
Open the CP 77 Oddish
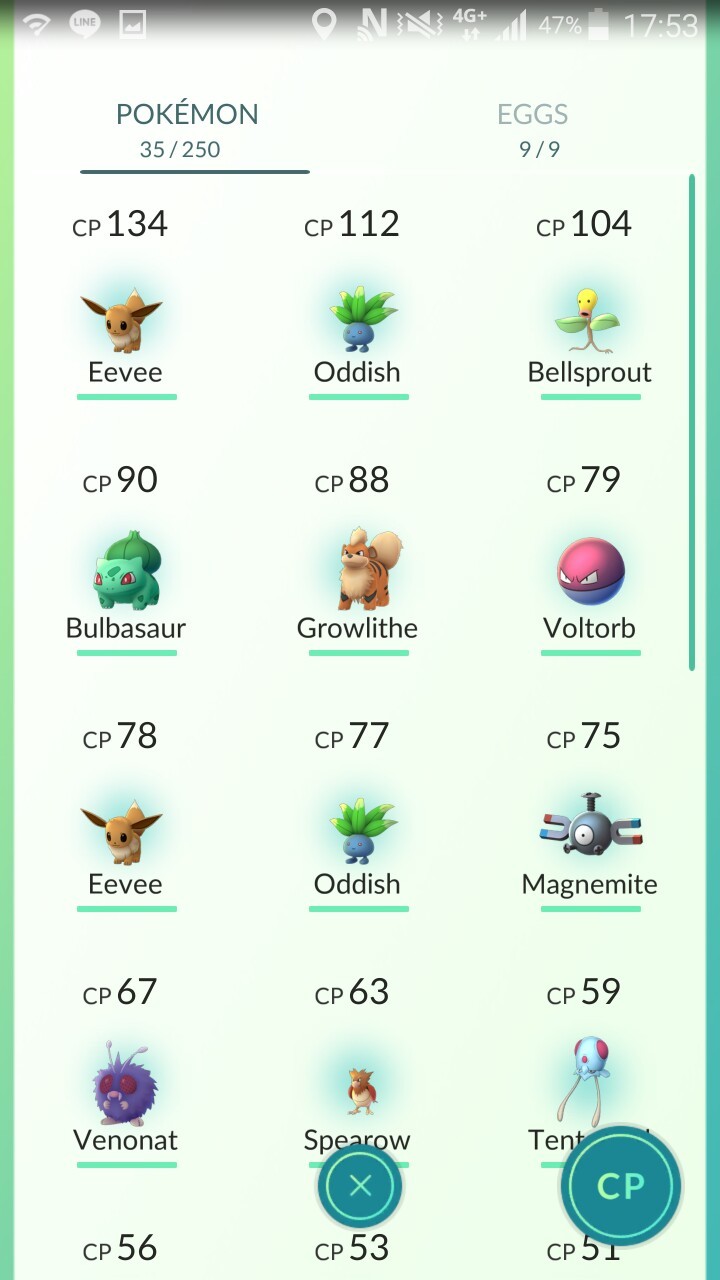pos(358,832)
